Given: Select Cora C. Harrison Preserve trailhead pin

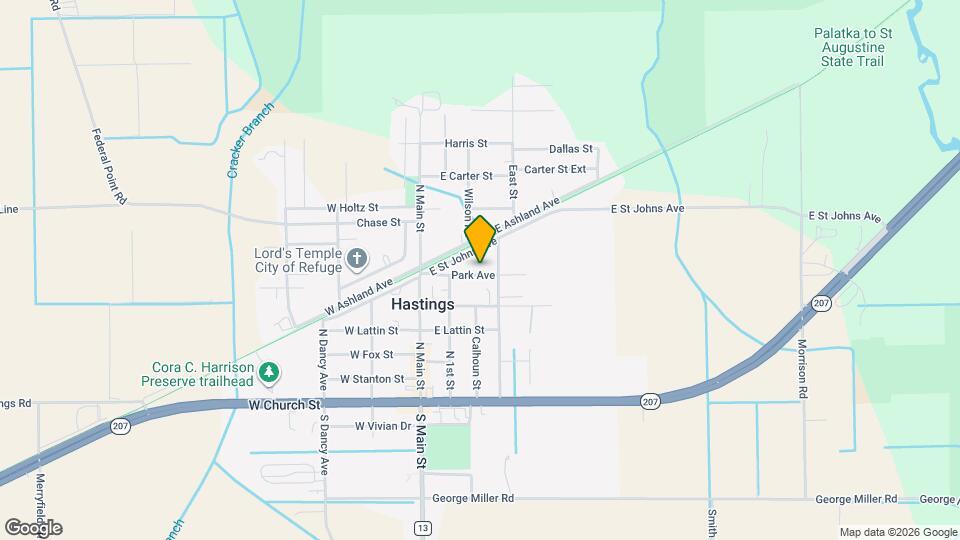Looking at the screenshot, I should click(x=268, y=373).
